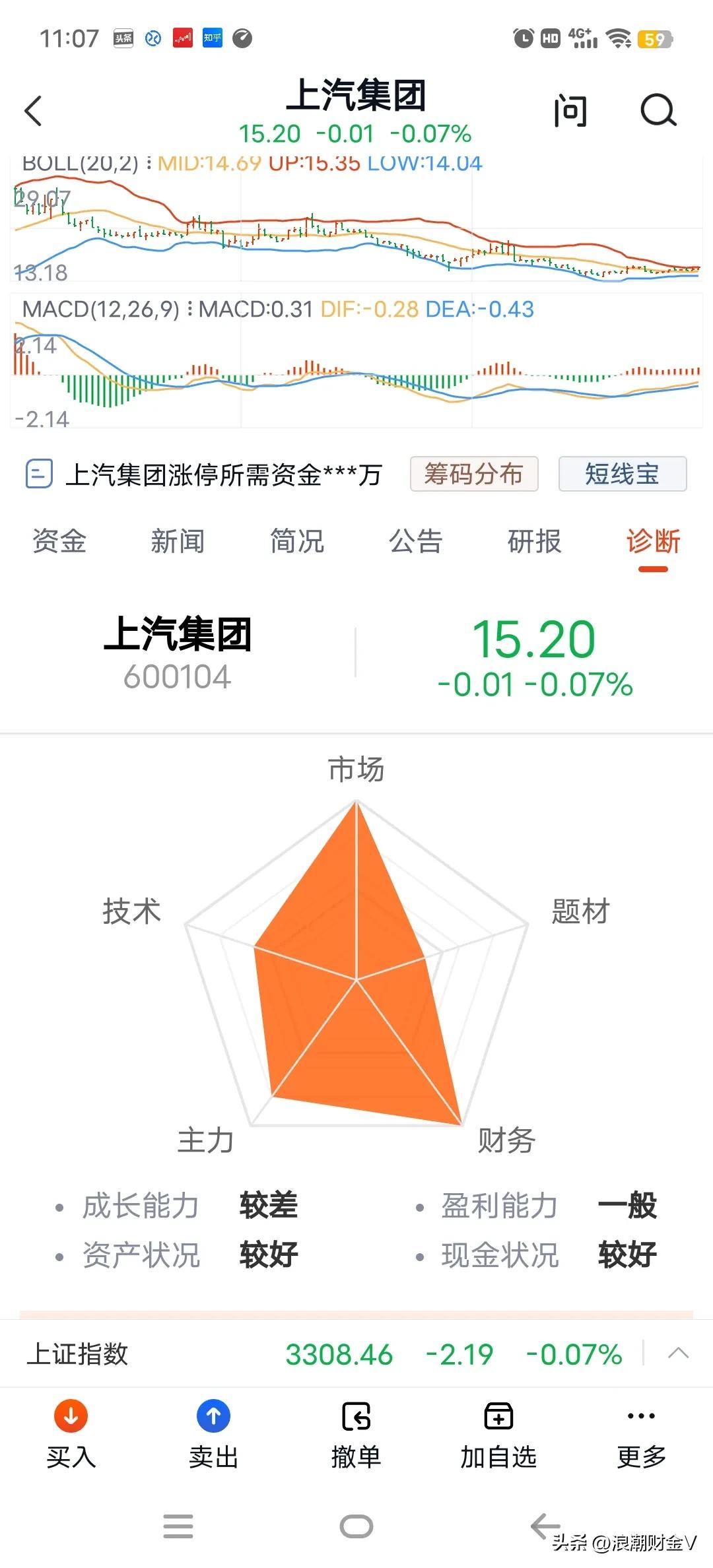
Task: Go back with the left arrow
Action: [x=34, y=111]
